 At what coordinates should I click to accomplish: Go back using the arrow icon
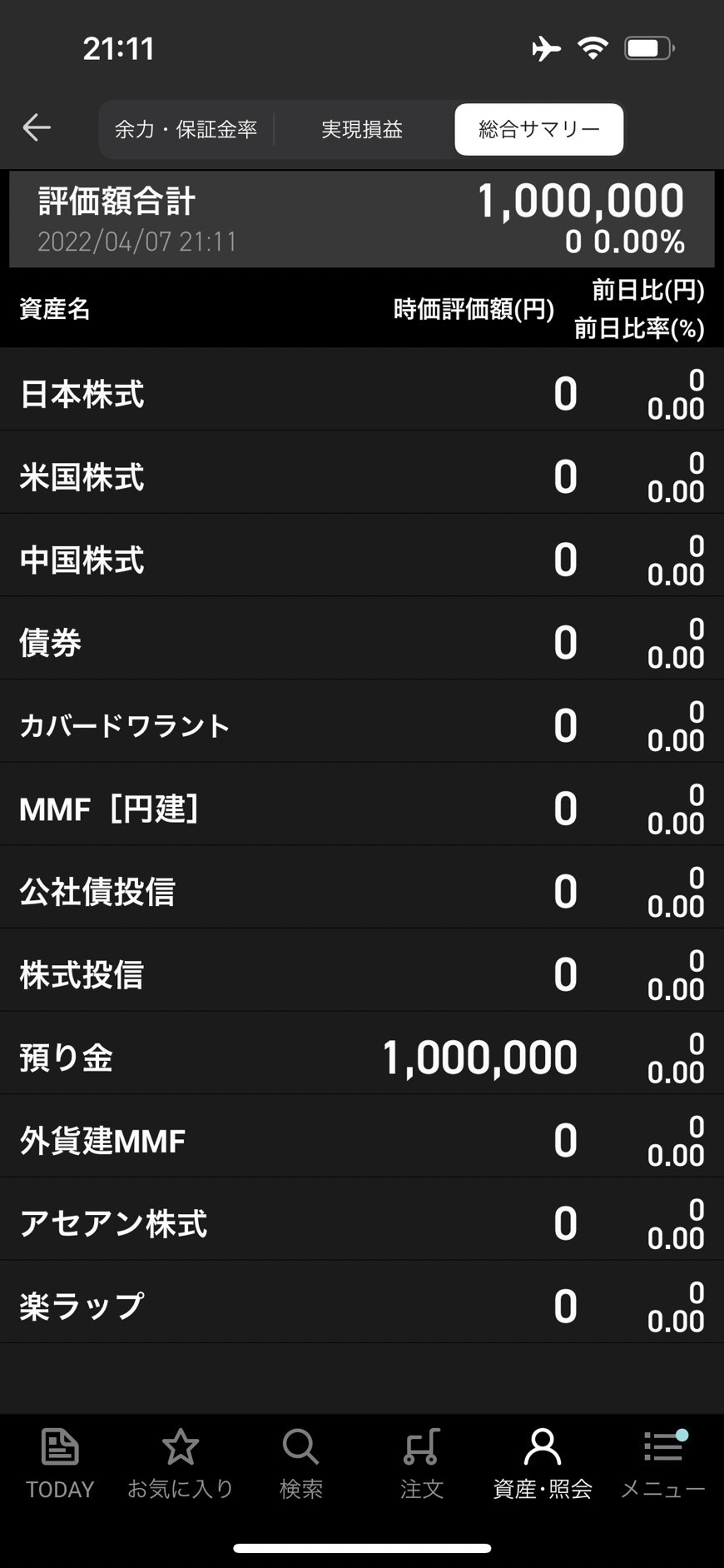click(37, 127)
